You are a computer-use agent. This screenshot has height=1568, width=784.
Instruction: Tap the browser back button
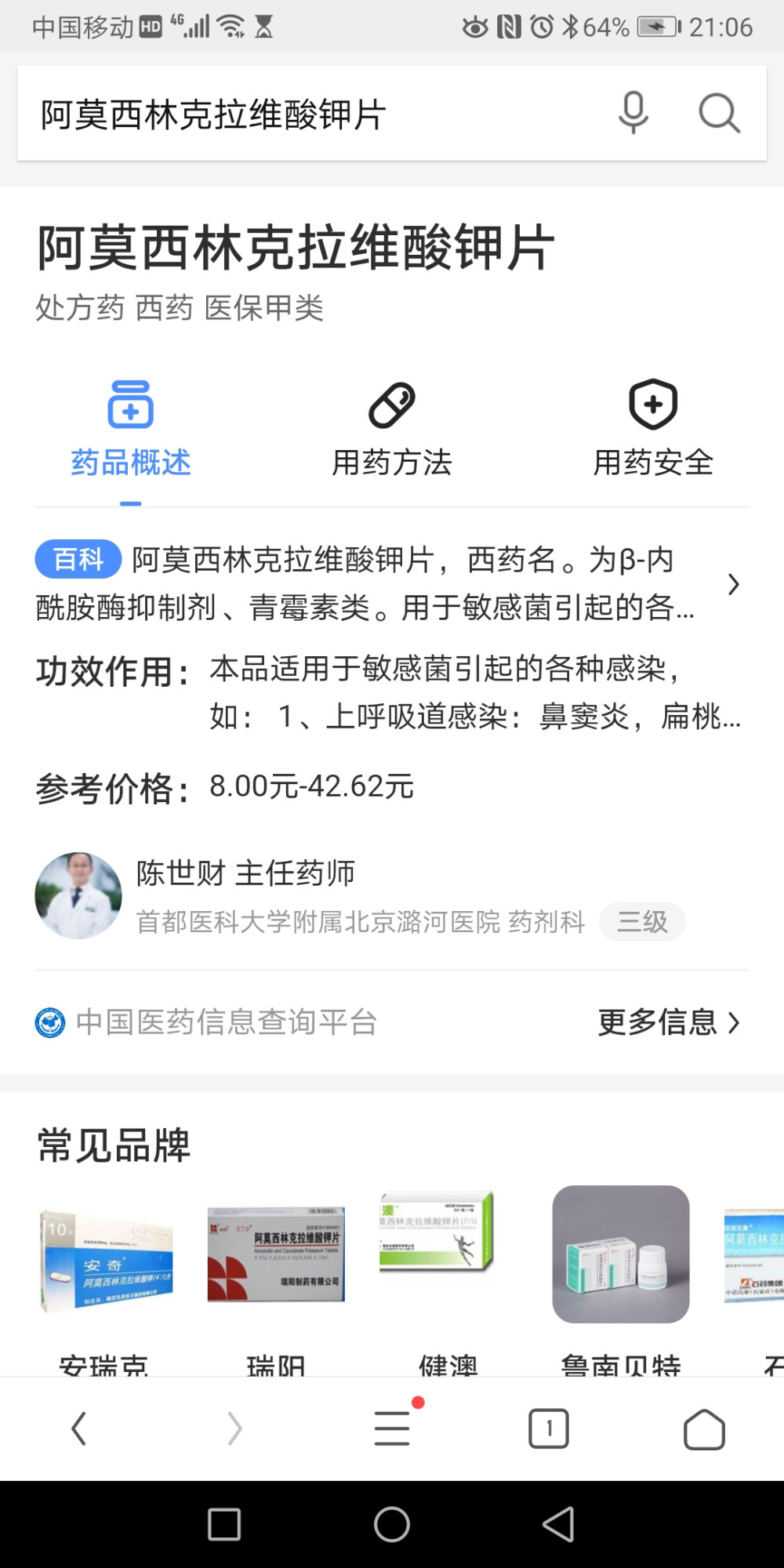pyautogui.click(x=78, y=1428)
